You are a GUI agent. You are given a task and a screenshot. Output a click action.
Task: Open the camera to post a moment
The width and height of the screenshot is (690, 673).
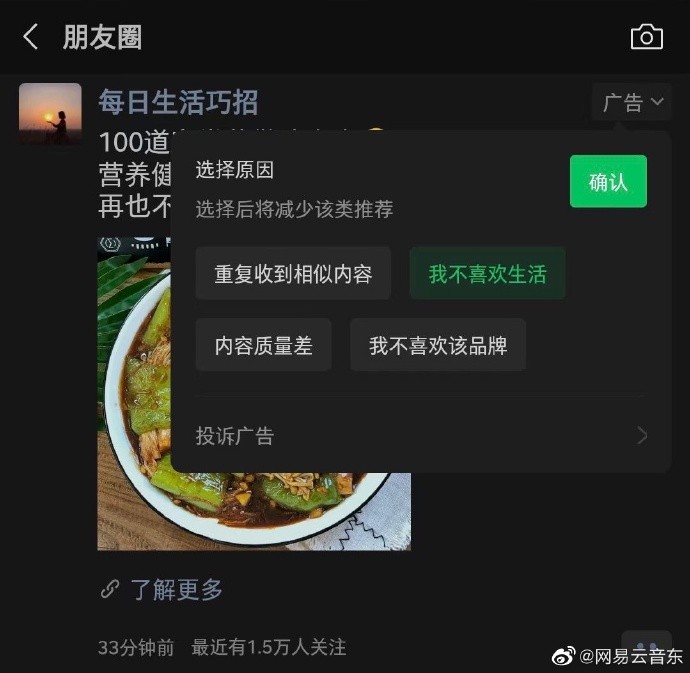[x=646, y=38]
